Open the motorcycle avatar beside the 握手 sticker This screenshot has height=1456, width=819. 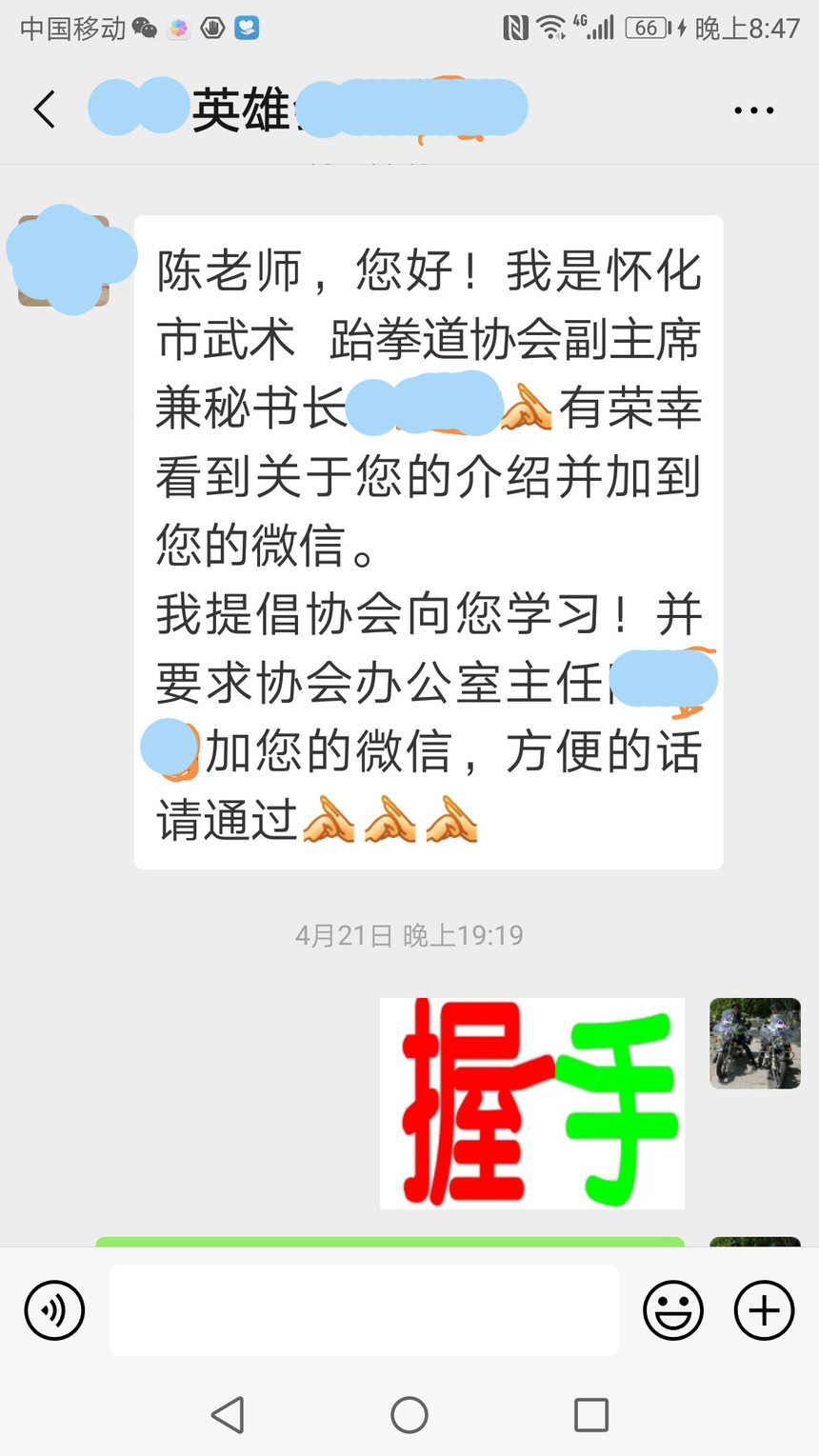click(x=755, y=1043)
